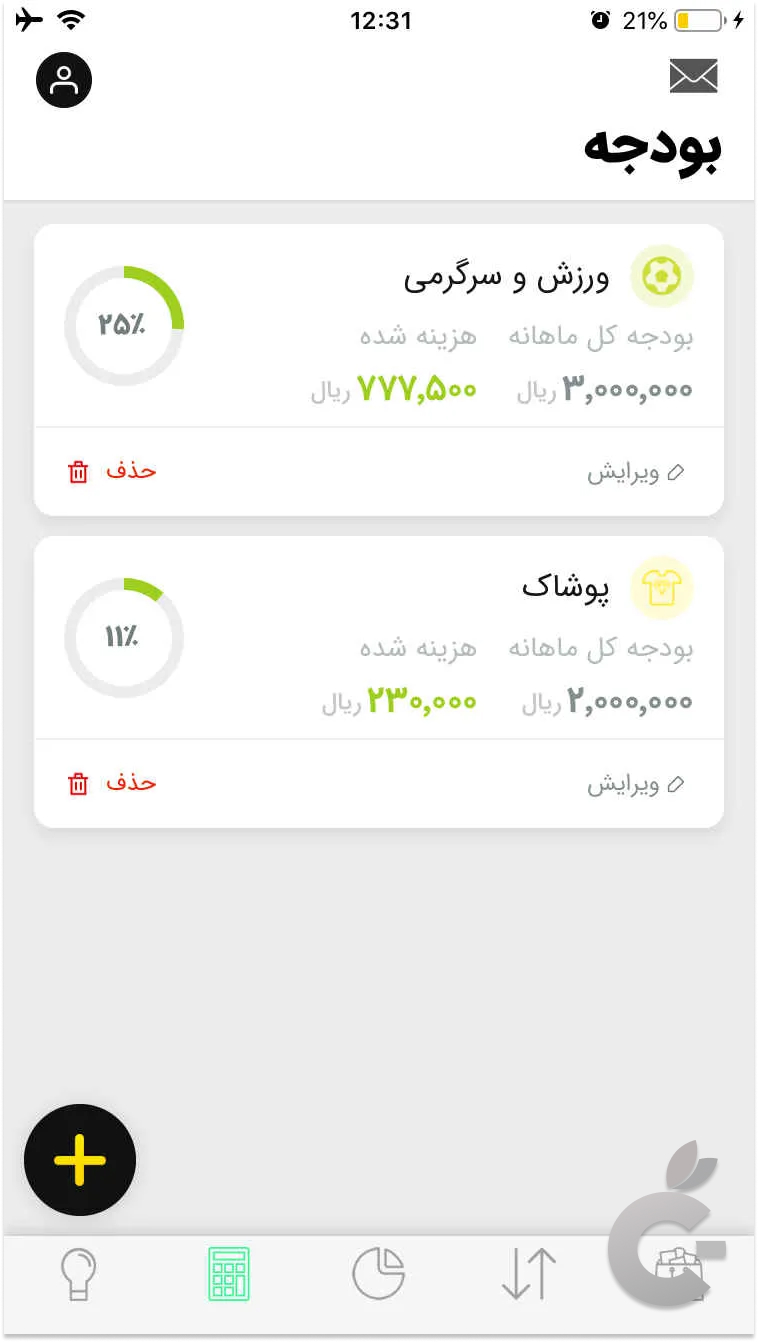758x1342 pixels.
Task: Open the pie chart reports icon
Action: click(378, 1272)
